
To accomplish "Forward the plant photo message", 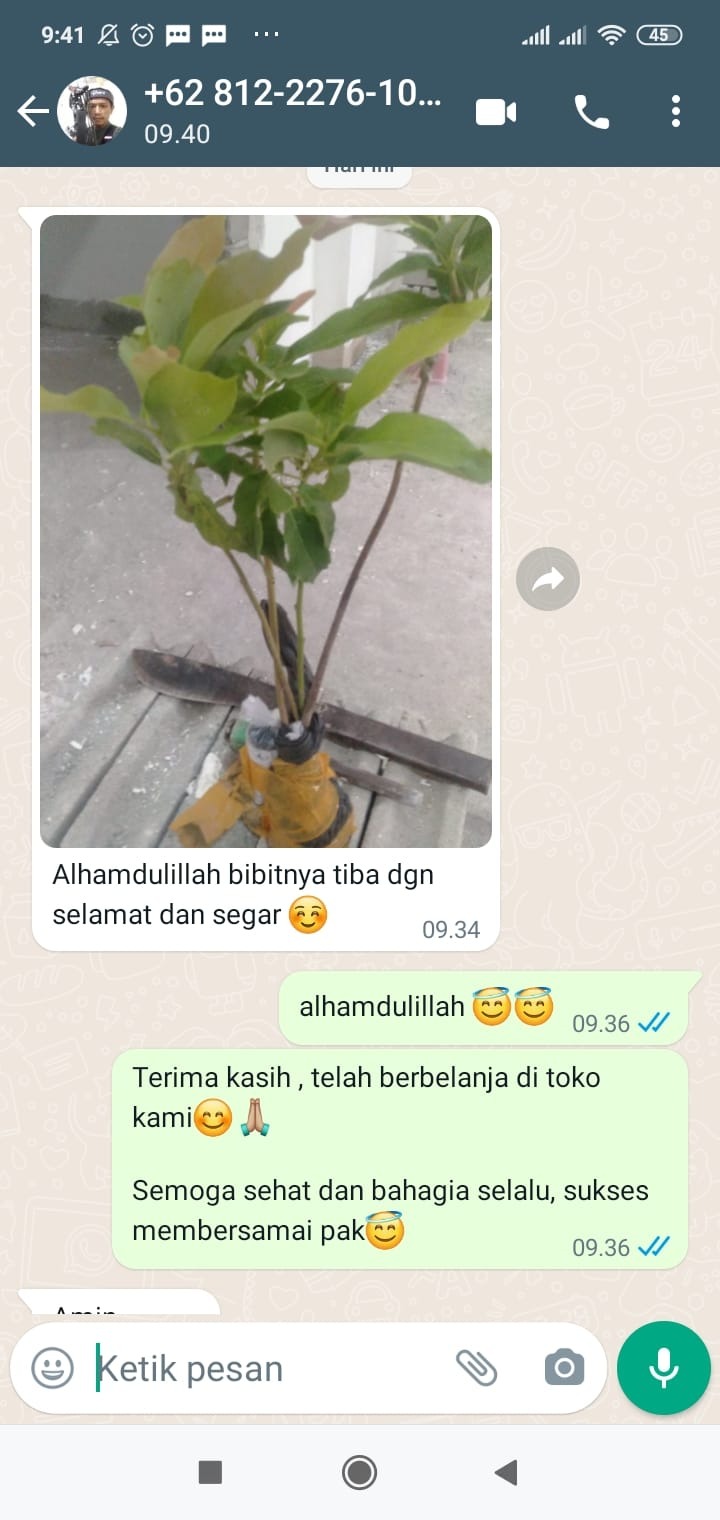I will [x=548, y=579].
